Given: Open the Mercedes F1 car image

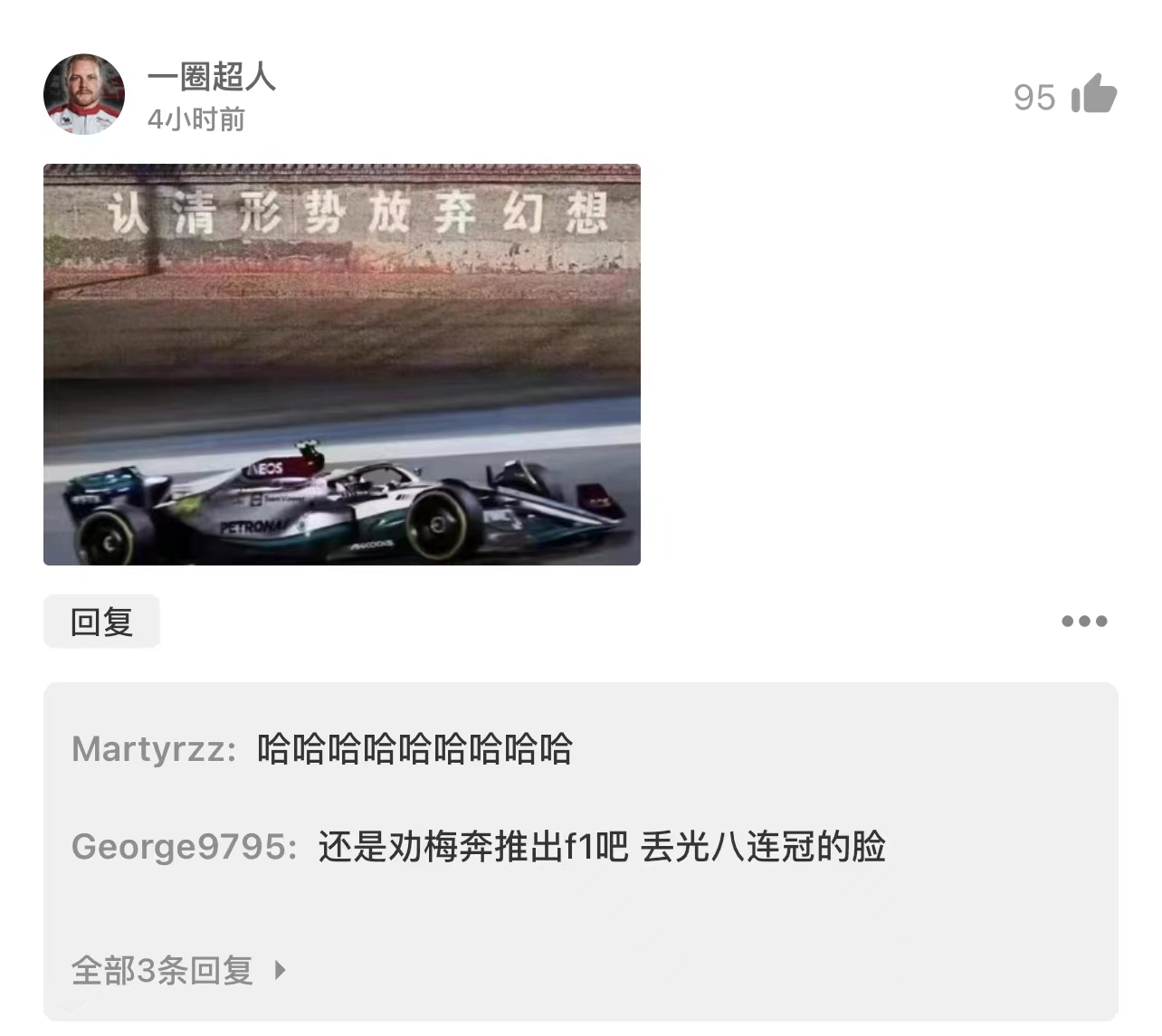Looking at the screenshot, I should 342,365.
